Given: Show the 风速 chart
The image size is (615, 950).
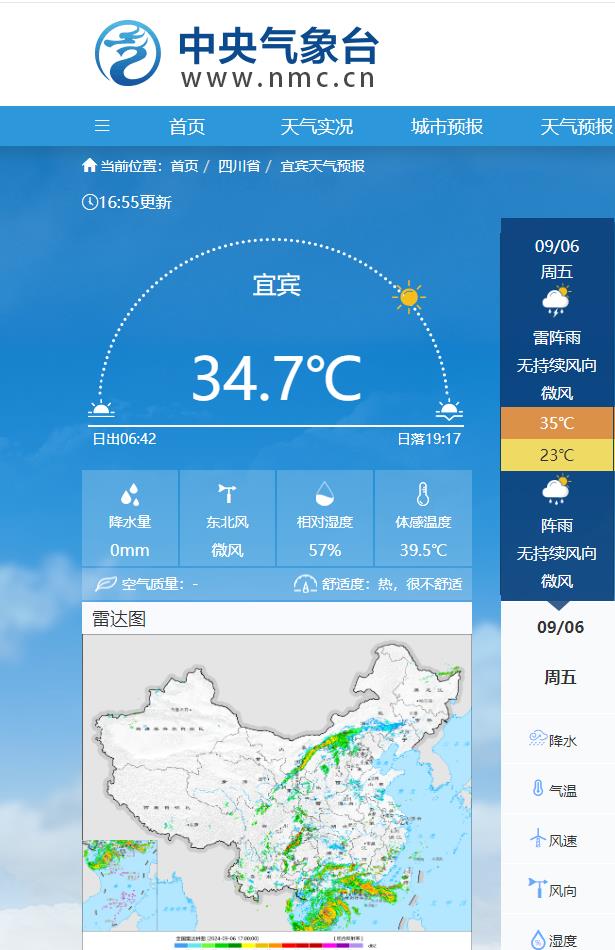Looking at the screenshot, I should point(553,840).
